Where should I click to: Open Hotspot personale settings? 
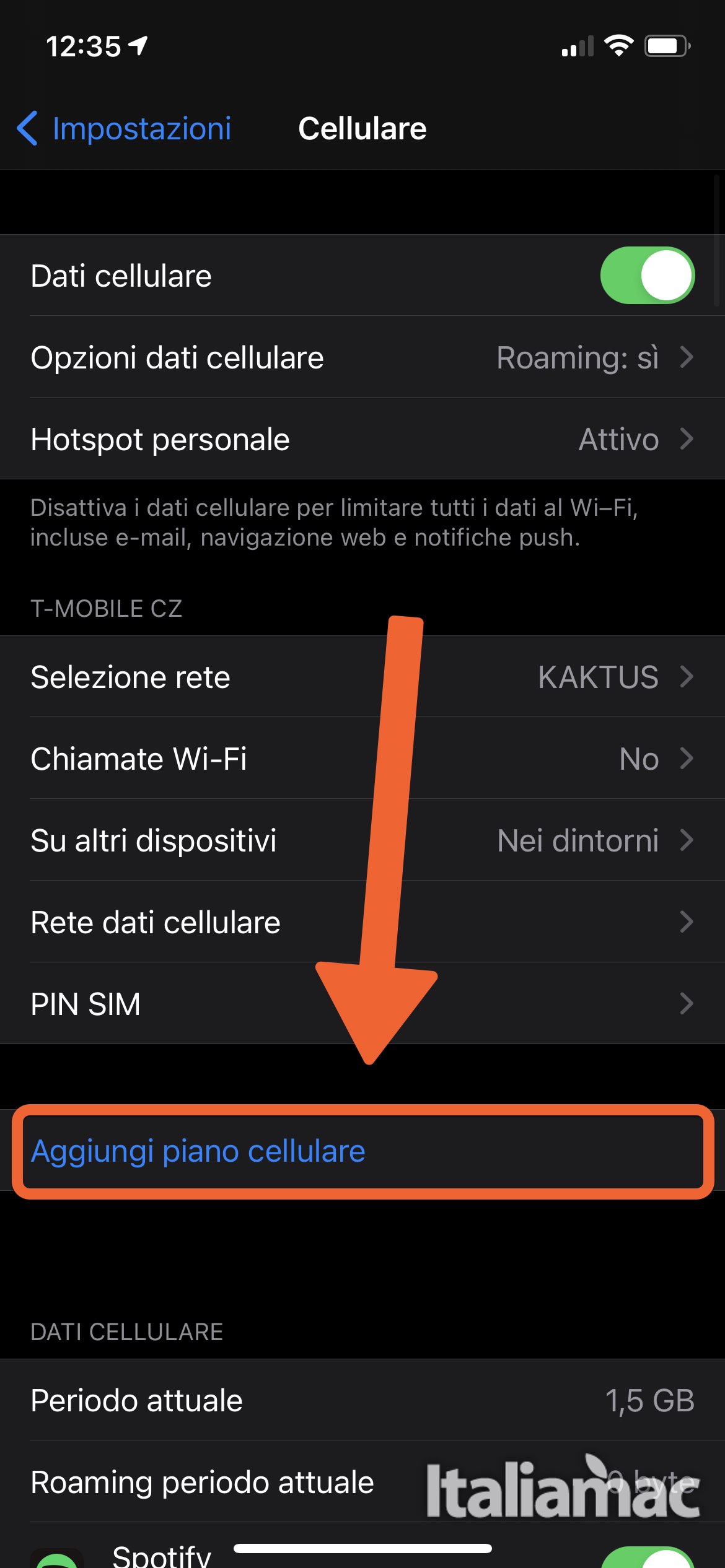click(362, 439)
